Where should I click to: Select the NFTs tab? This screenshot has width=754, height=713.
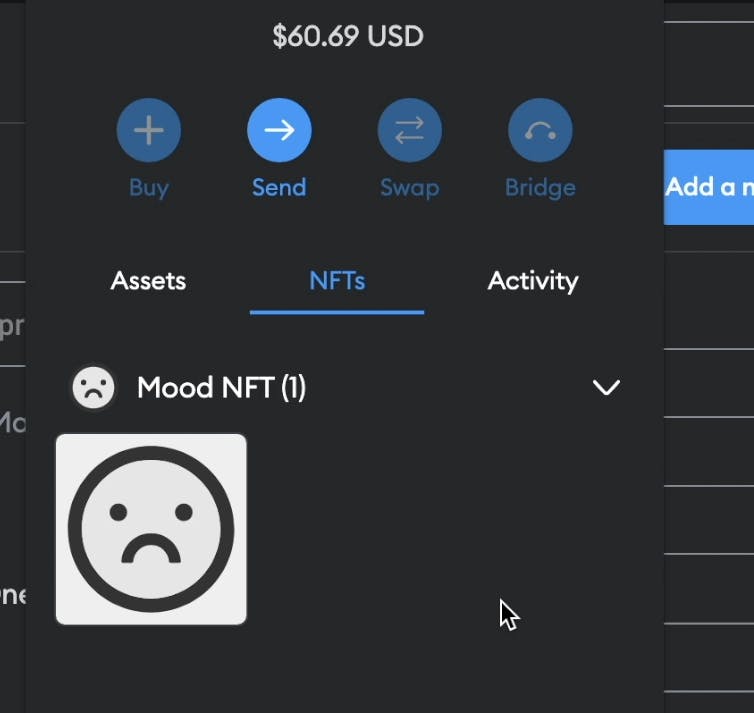(337, 281)
